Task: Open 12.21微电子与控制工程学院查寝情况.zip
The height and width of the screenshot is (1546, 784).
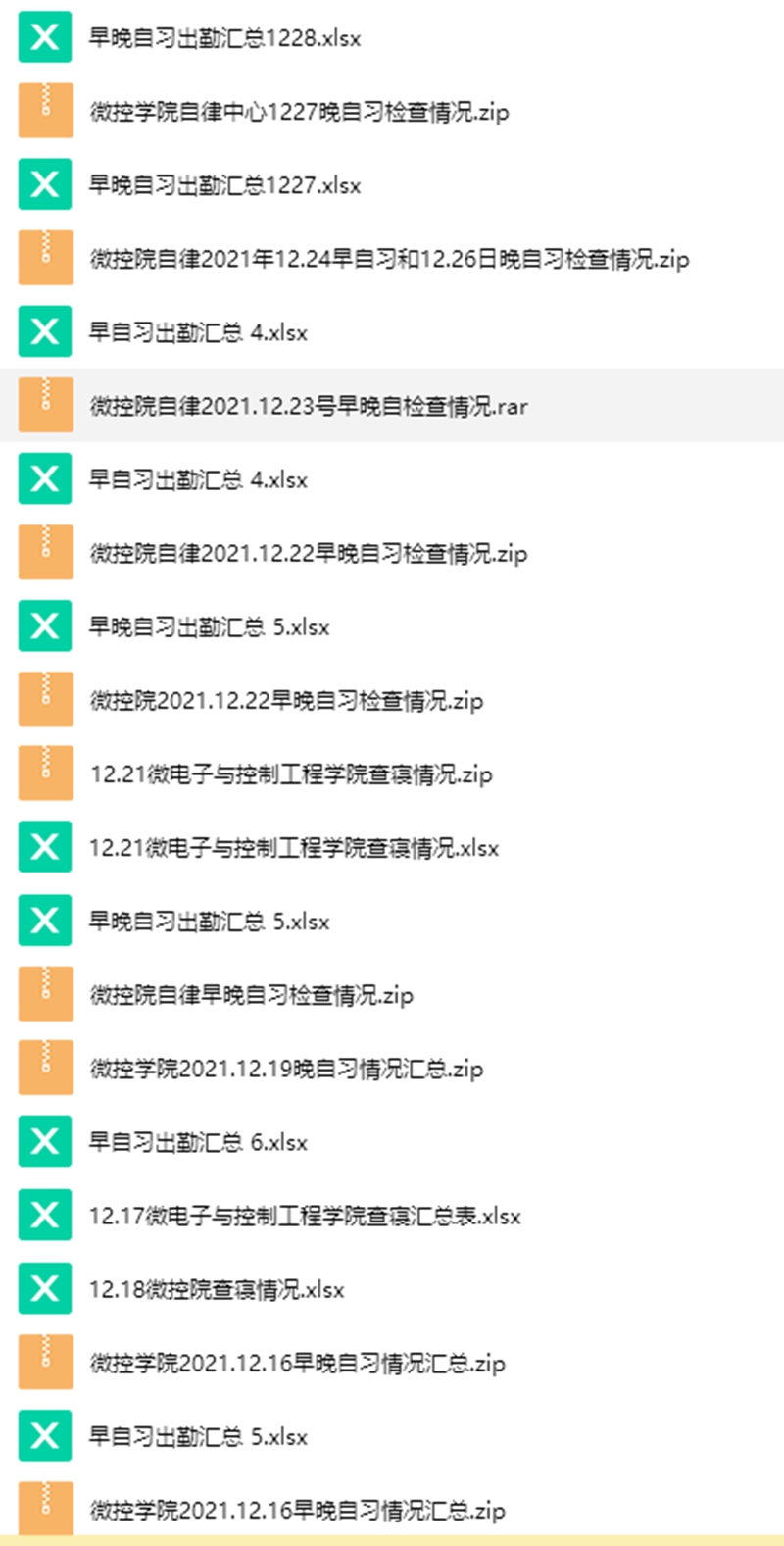Action: click(392, 773)
